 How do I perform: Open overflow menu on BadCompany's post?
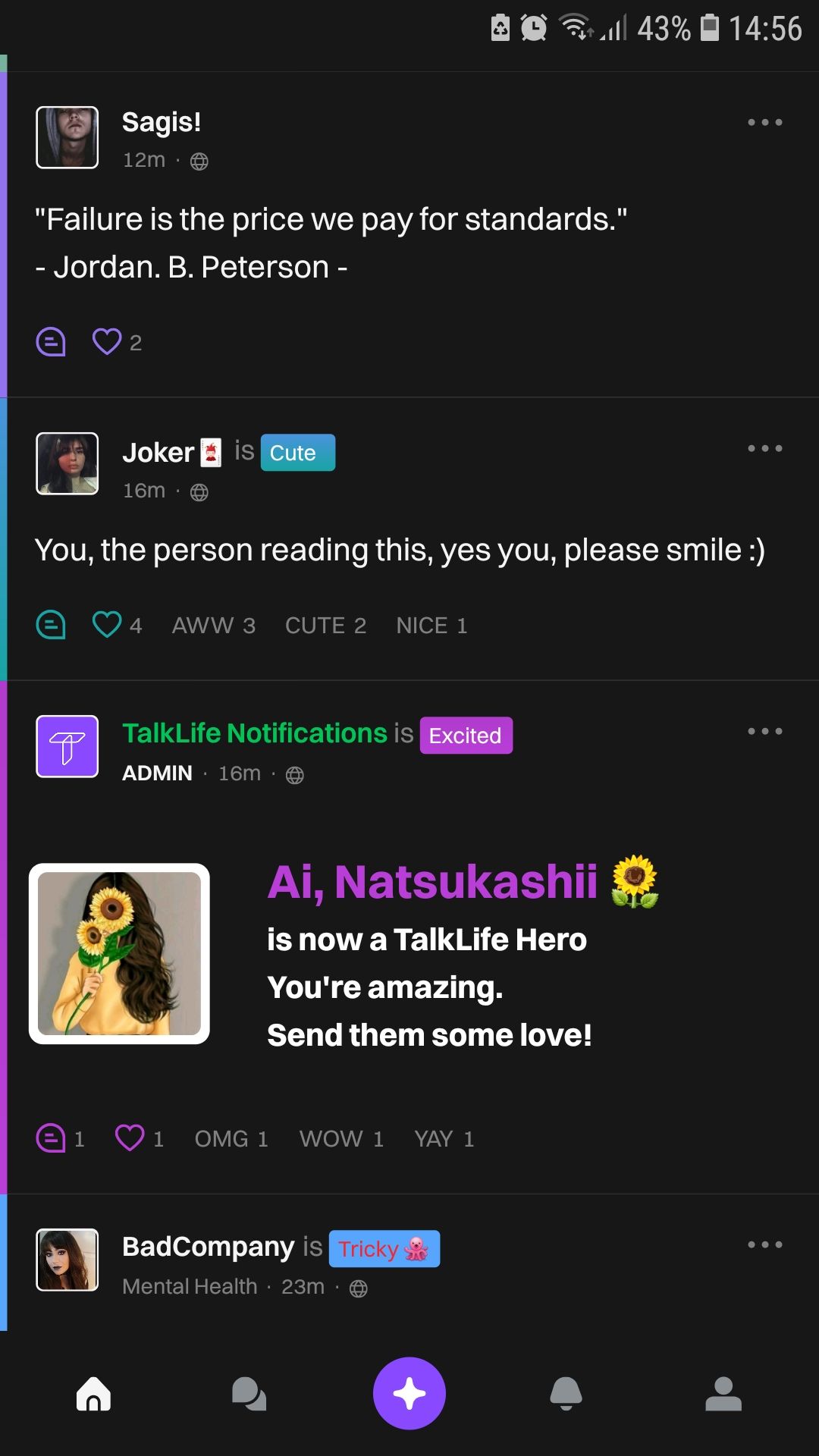[x=764, y=1244]
